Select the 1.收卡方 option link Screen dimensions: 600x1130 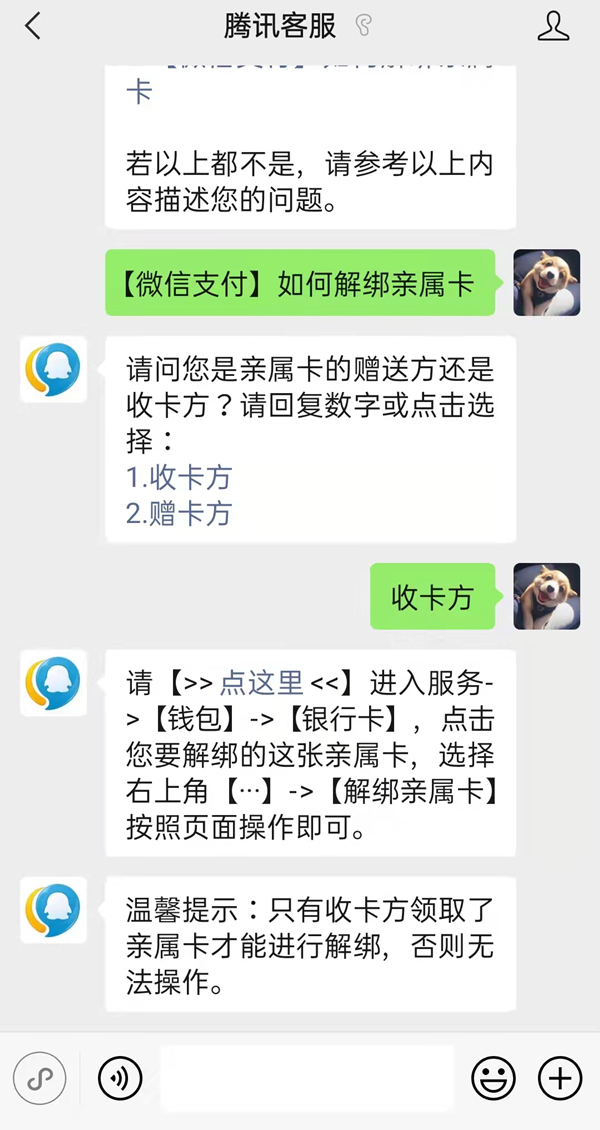[x=179, y=477]
